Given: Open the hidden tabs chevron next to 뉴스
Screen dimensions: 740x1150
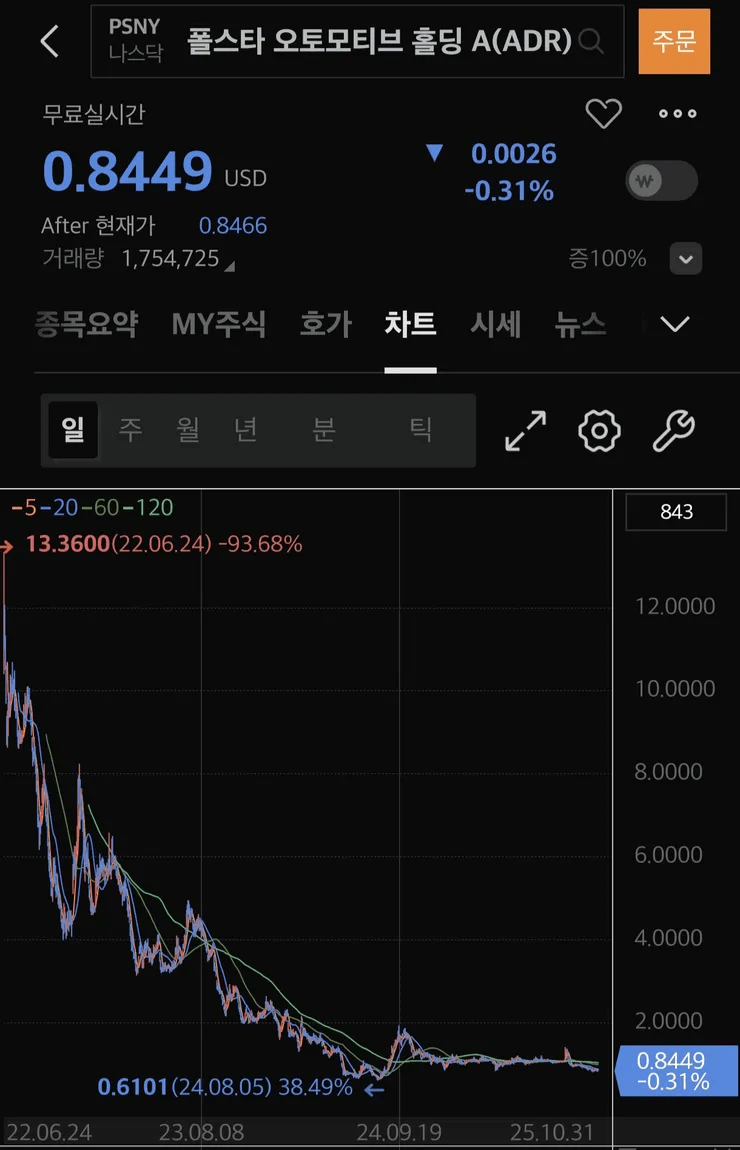Looking at the screenshot, I should [674, 324].
